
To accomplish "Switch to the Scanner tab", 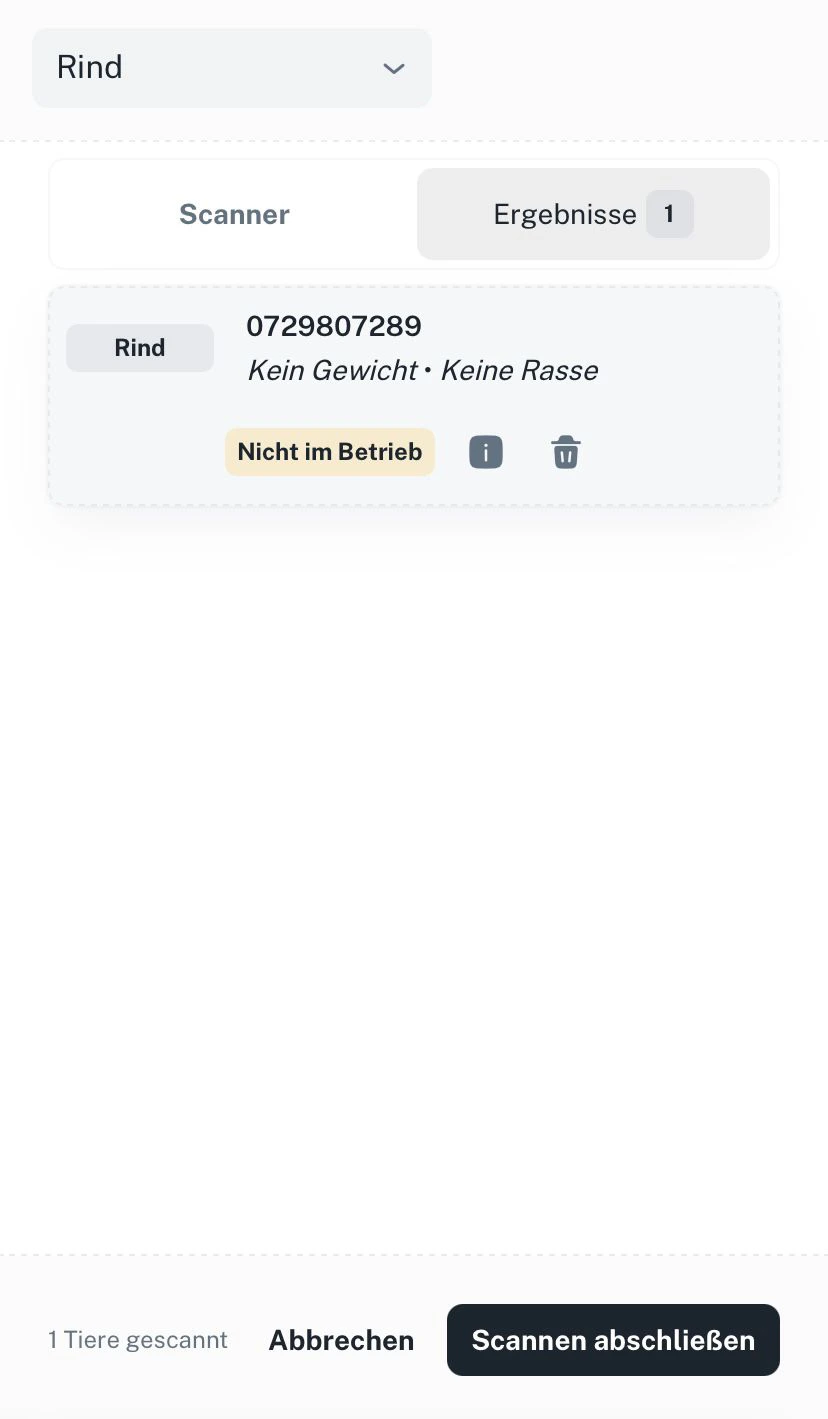I will [x=234, y=214].
